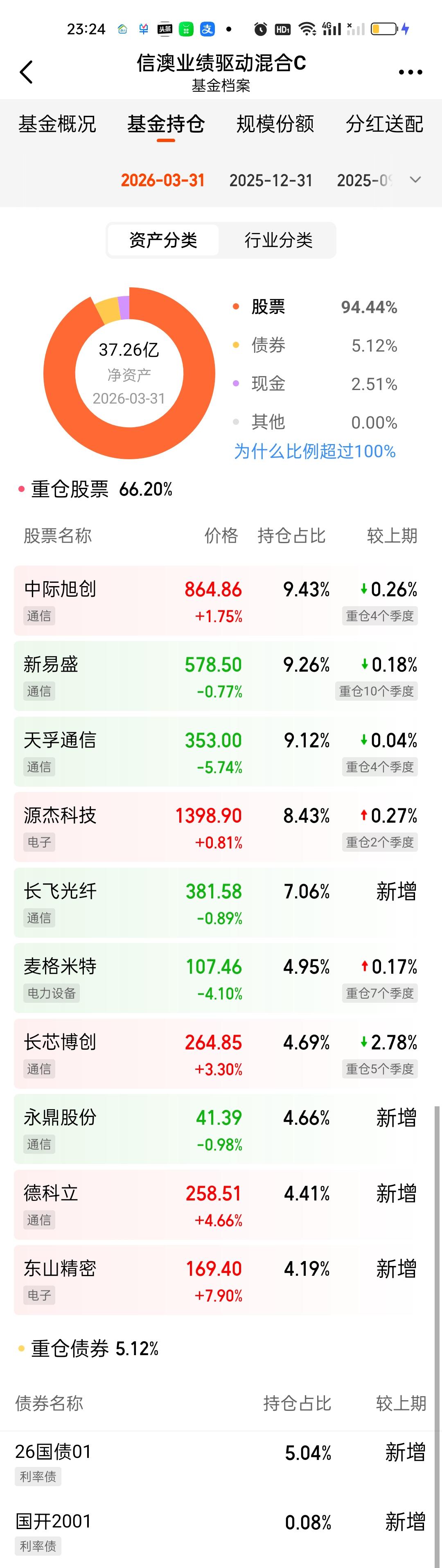Switch to the 规模份额 tab
The image size is (442, 1568).
pos(275,124)
